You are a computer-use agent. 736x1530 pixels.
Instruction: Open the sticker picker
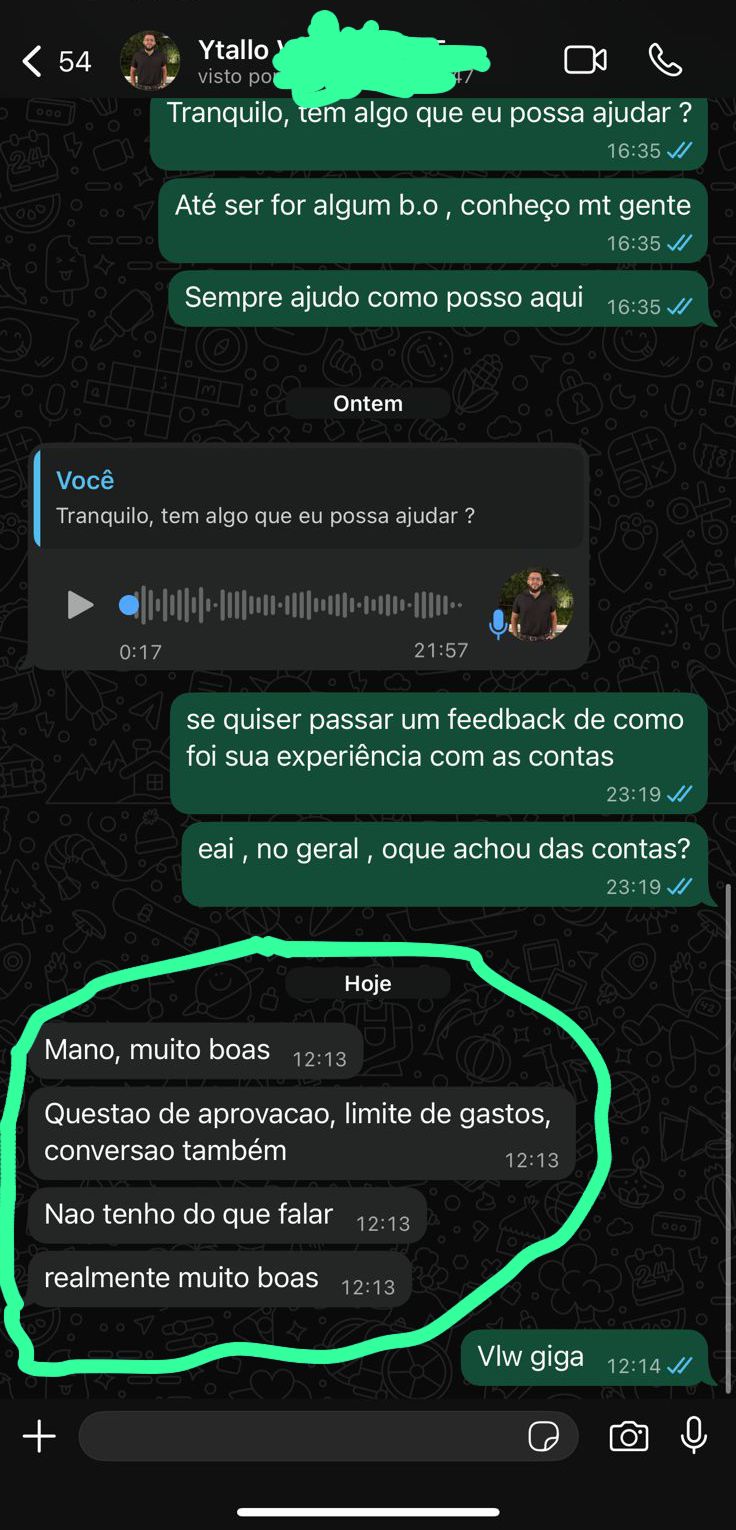pyautogui.click(x=543, y=1437)
